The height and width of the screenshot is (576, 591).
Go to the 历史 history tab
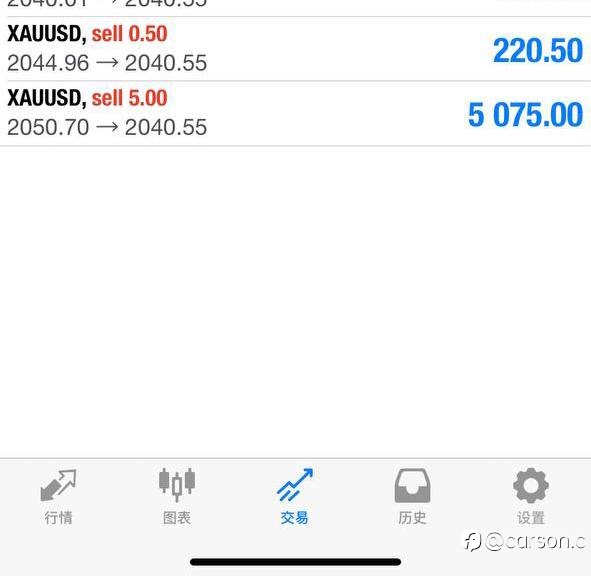click(x=412, y=496)
